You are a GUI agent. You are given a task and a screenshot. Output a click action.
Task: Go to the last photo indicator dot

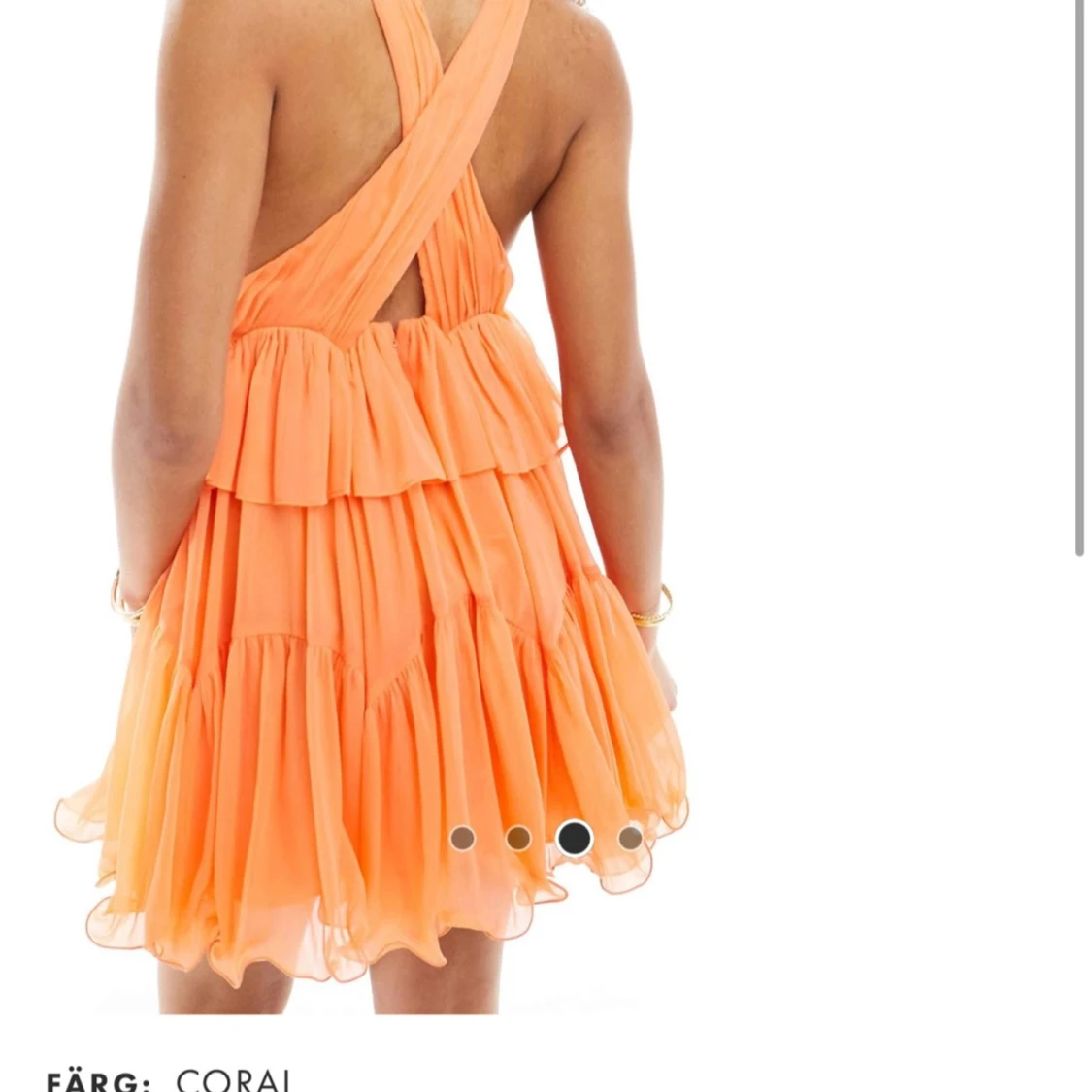[630, 838]
